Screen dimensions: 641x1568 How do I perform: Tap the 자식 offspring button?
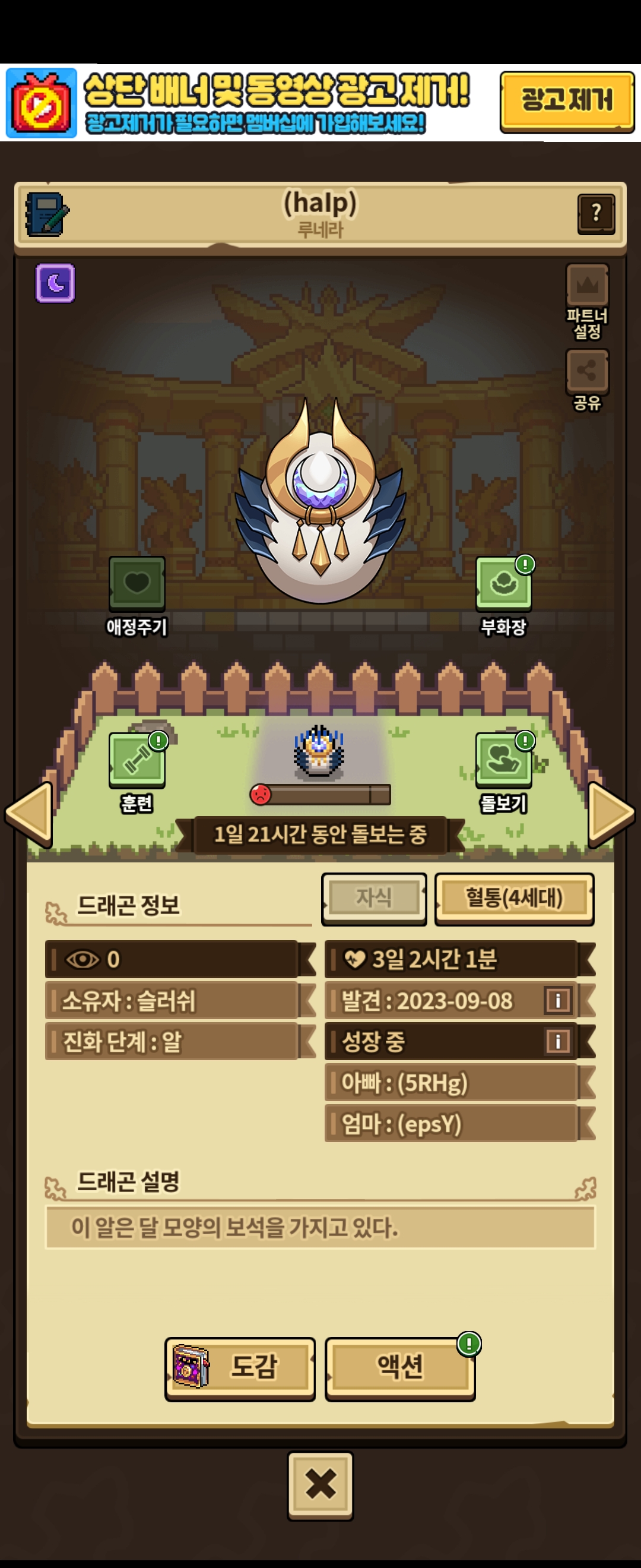(373, 897)
